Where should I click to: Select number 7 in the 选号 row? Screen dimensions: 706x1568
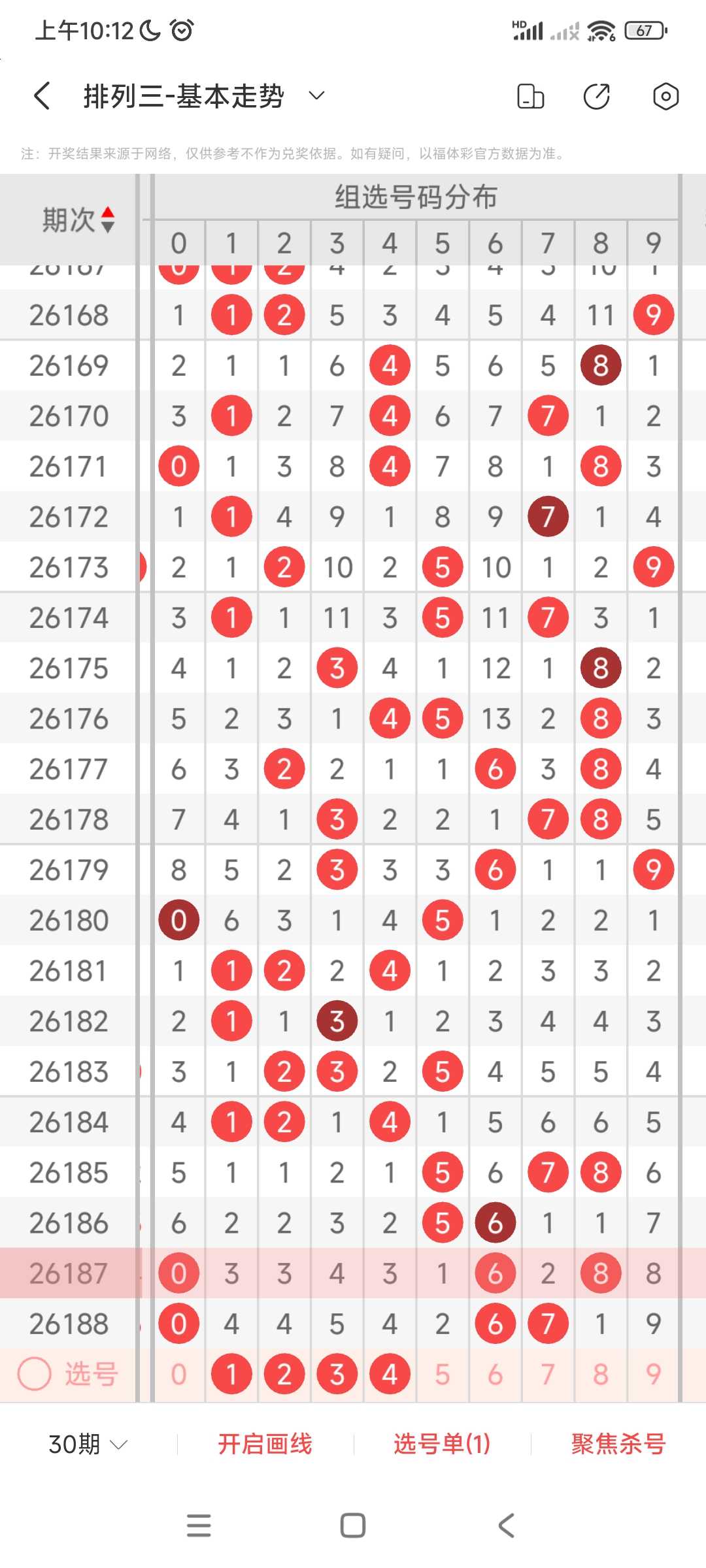click(x=548, y=1374)
